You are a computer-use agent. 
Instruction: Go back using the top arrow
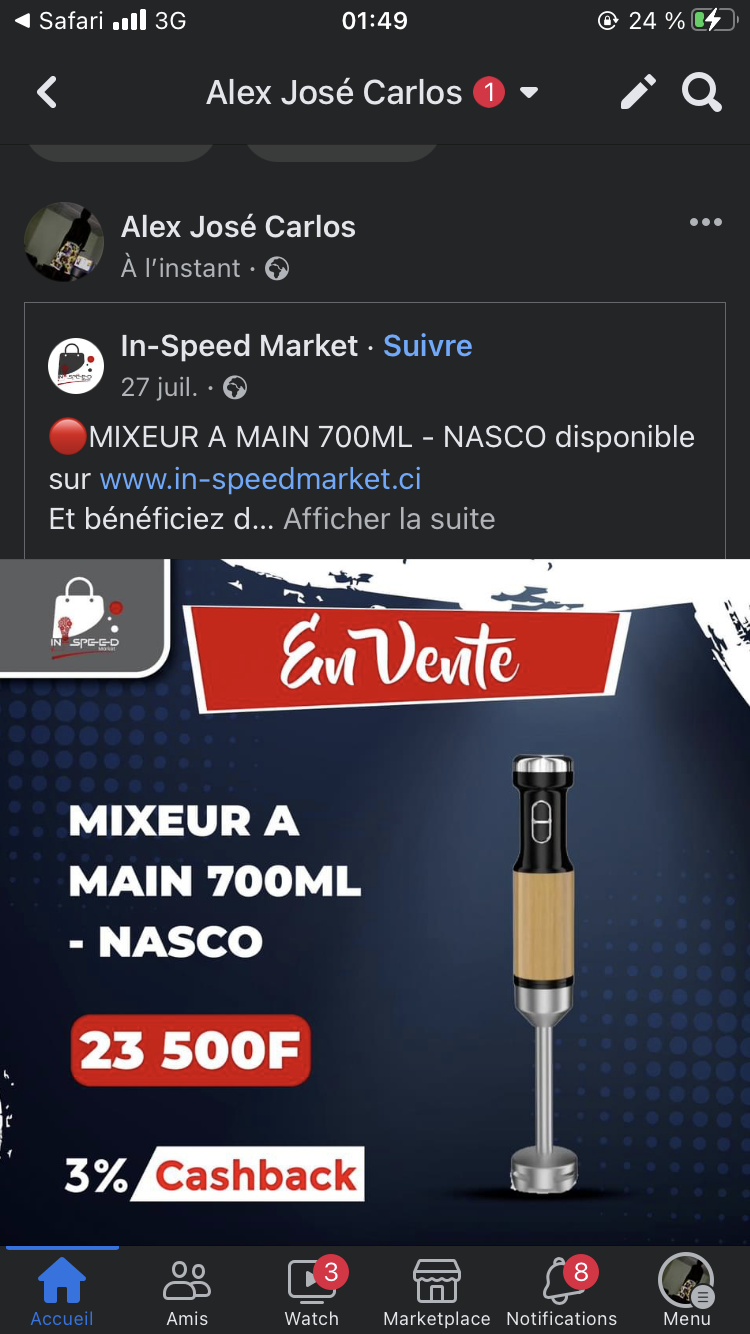46,93
